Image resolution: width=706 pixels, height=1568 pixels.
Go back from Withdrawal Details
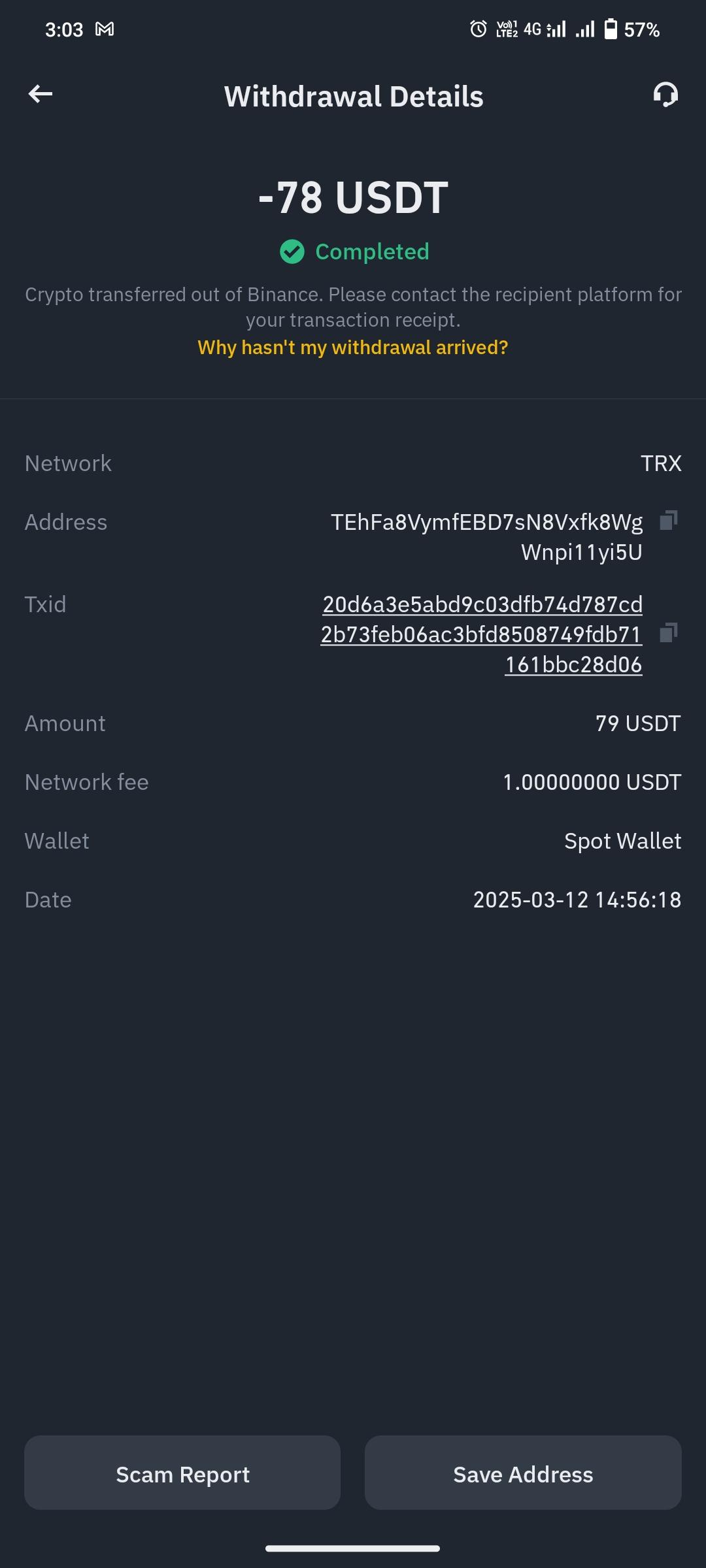pyautogui.click(x=41, y=95)
